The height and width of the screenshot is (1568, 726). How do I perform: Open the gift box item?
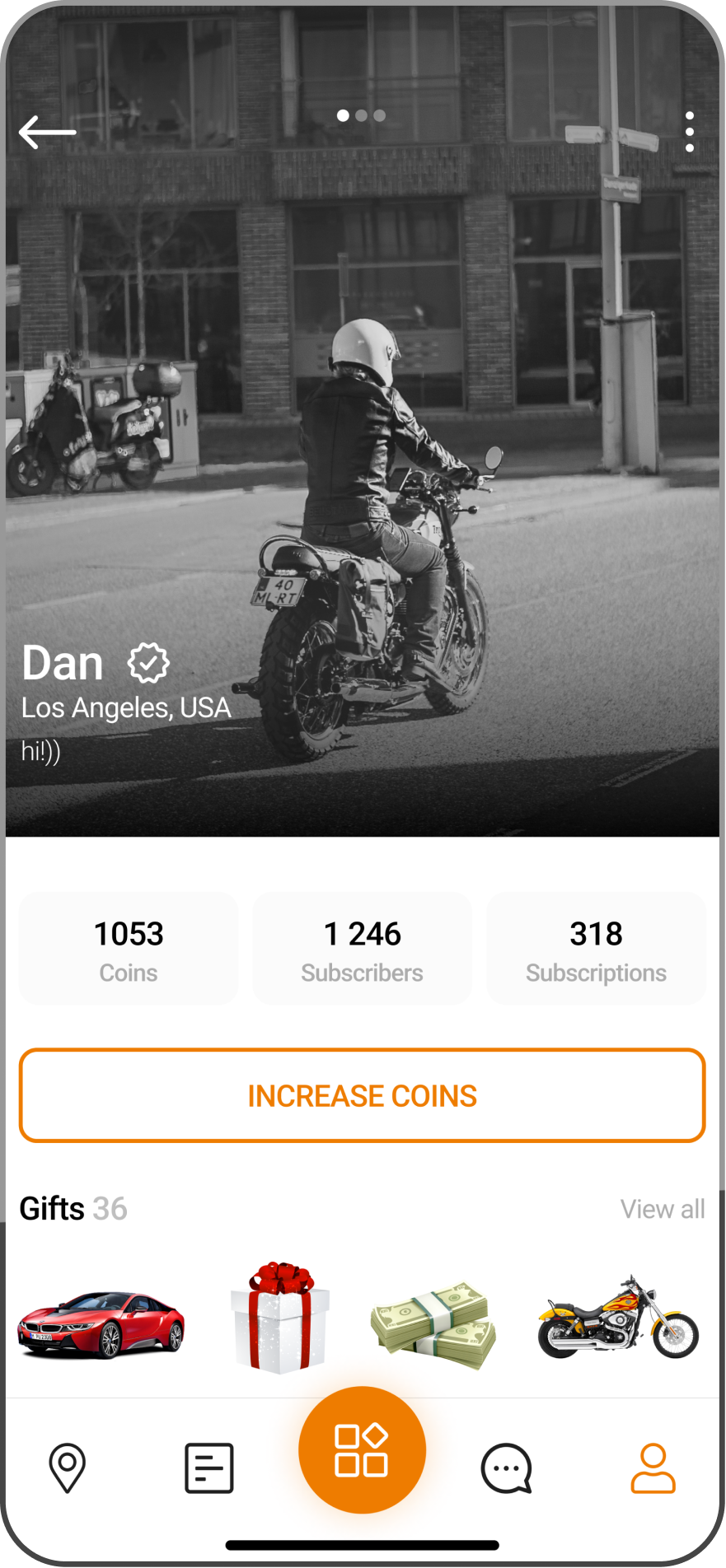click(x=279, y=1318)
